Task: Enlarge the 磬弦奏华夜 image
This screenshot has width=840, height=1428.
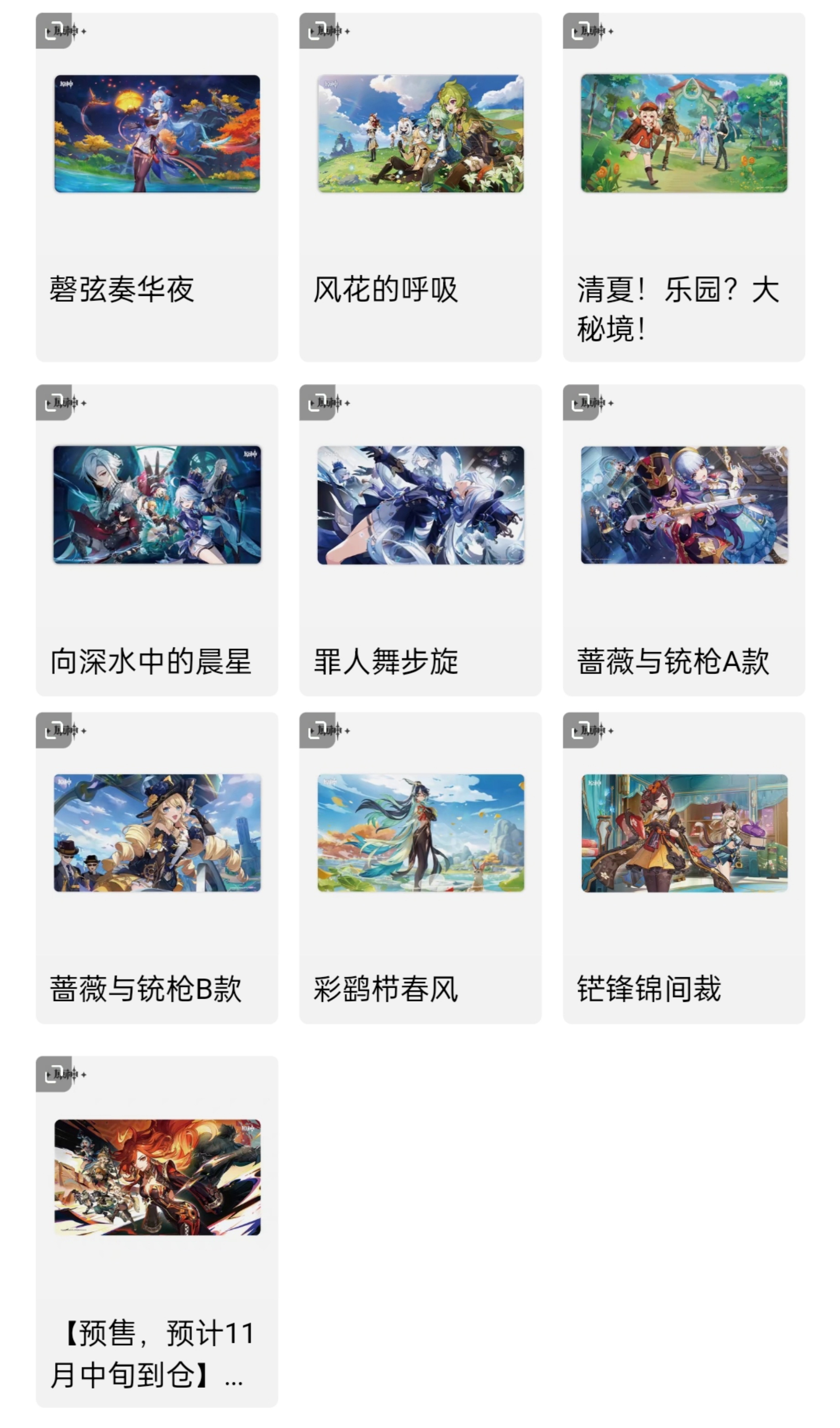Action: [53, 31]
